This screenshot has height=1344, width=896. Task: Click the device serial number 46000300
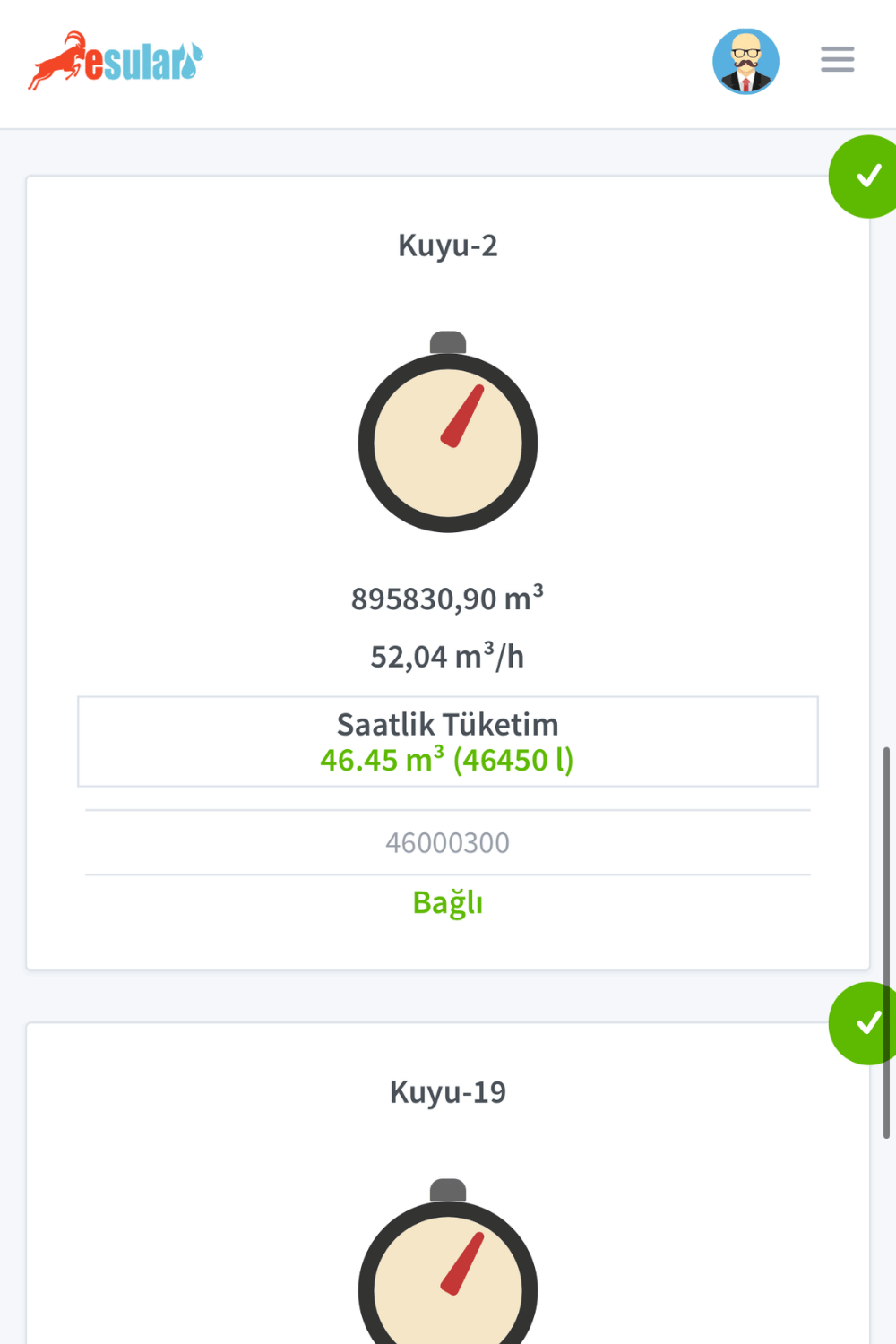[x=448, y=842]
